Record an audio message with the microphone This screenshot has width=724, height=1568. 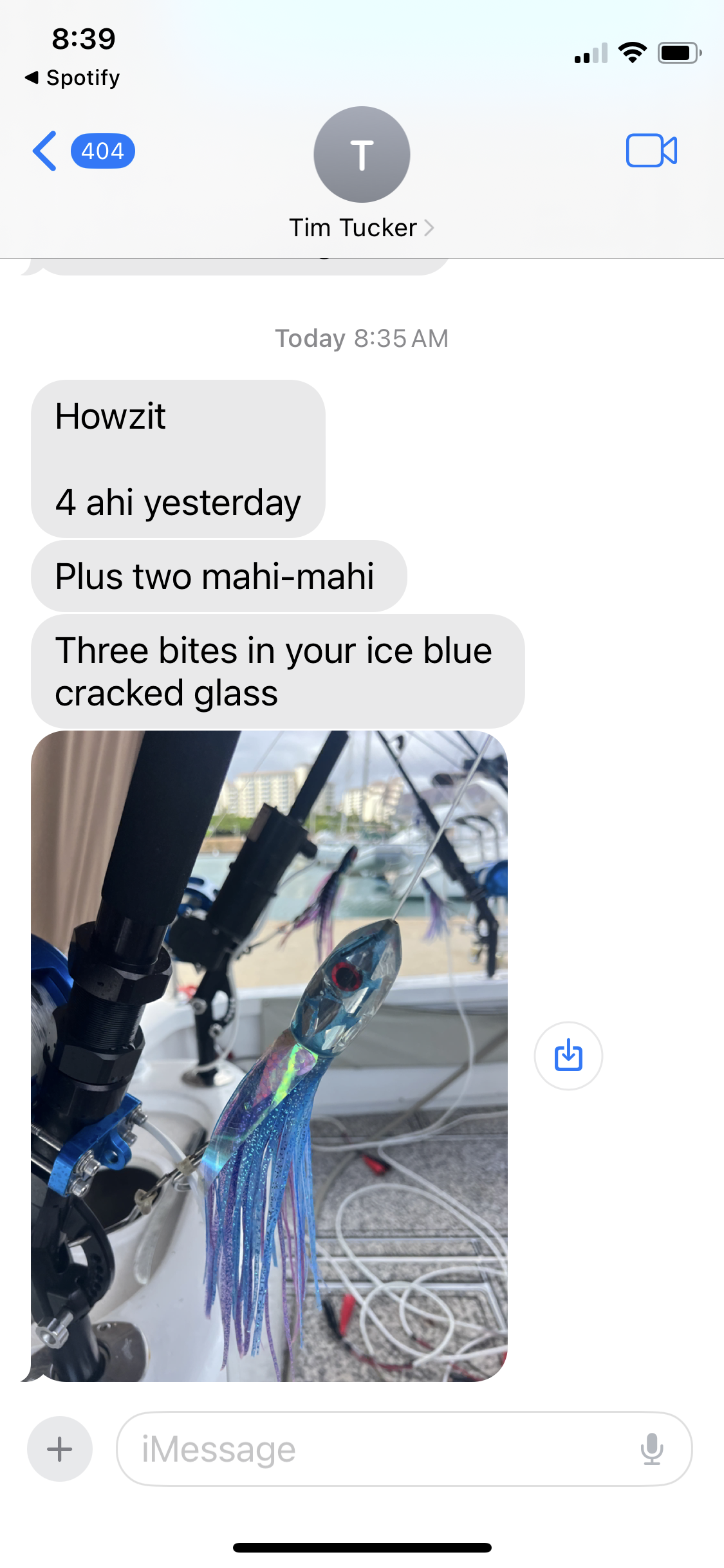651,1449
